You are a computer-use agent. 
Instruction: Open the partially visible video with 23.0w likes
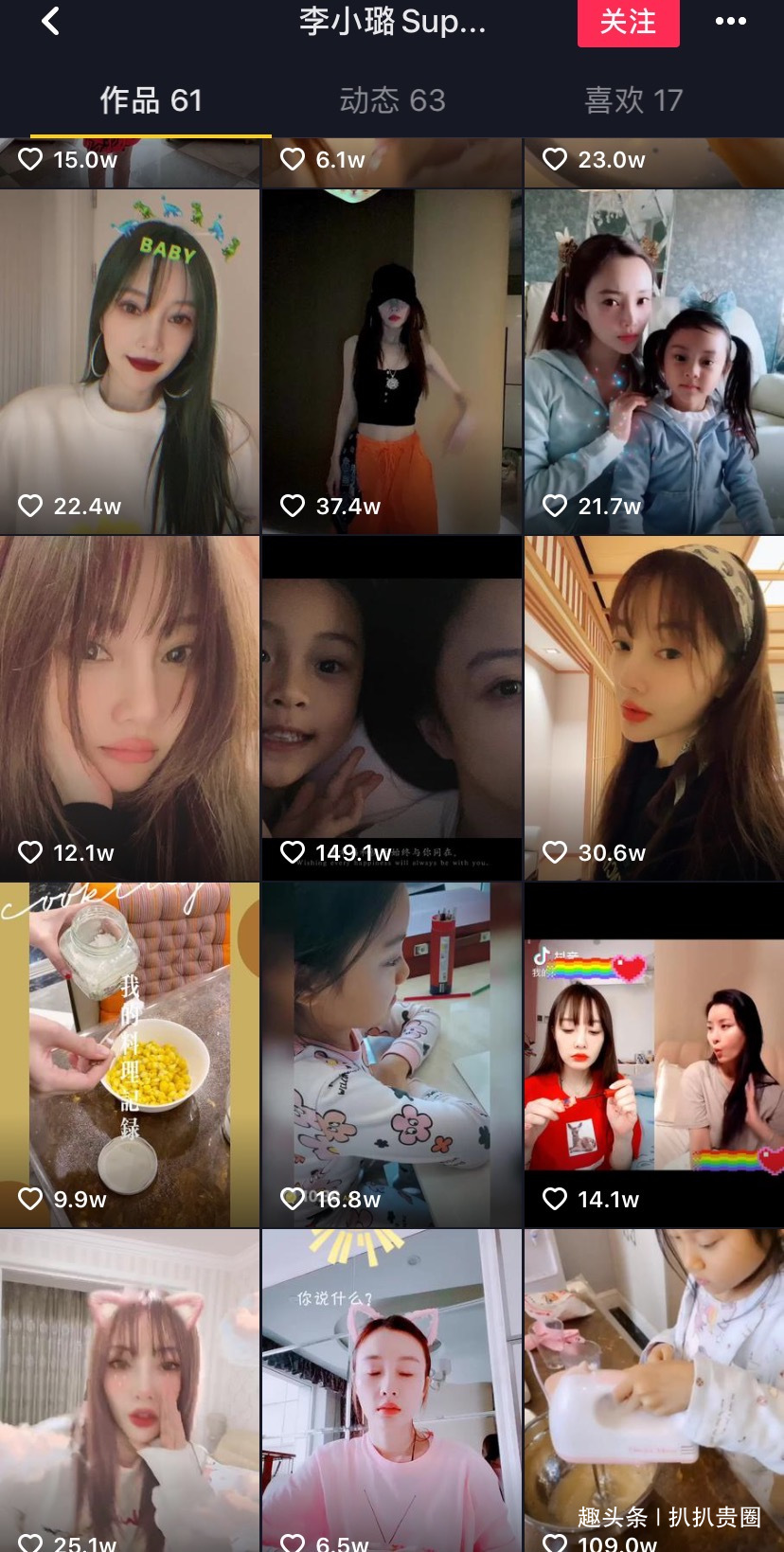(654, 163)
